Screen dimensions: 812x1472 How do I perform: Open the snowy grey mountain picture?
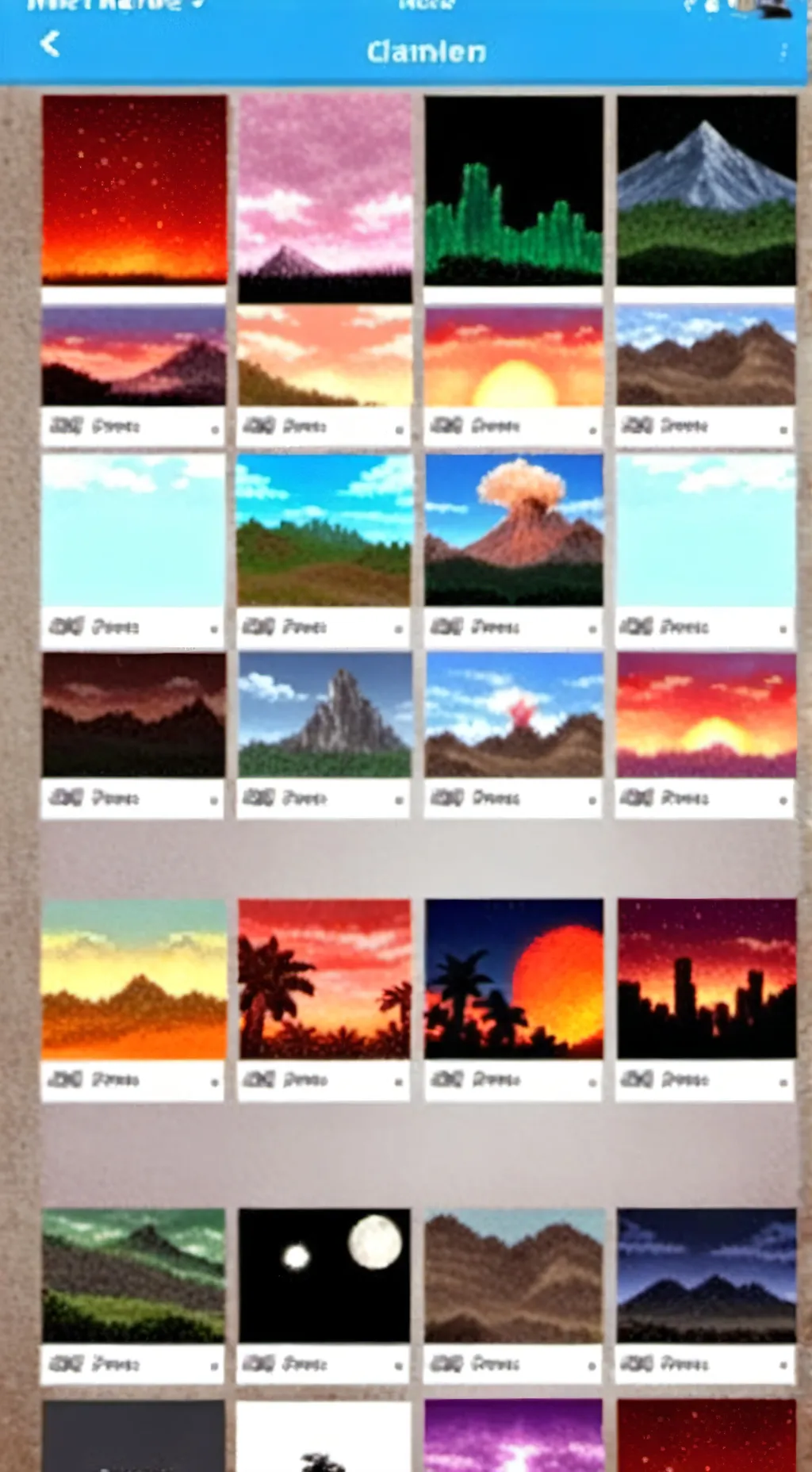pyautogui.click(x=707, y=190)
